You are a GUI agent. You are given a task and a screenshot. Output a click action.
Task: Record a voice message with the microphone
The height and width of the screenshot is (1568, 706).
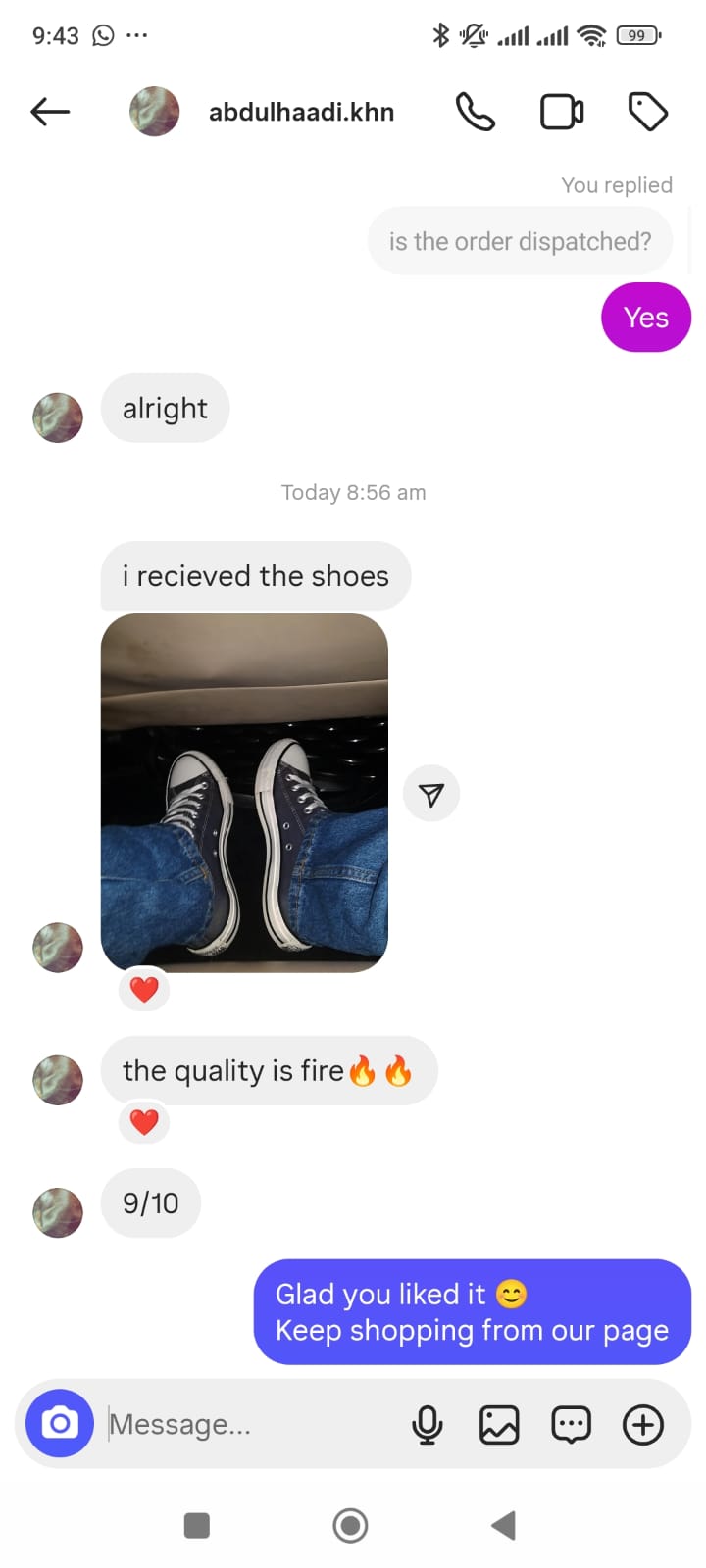(x=428, y=1424)
